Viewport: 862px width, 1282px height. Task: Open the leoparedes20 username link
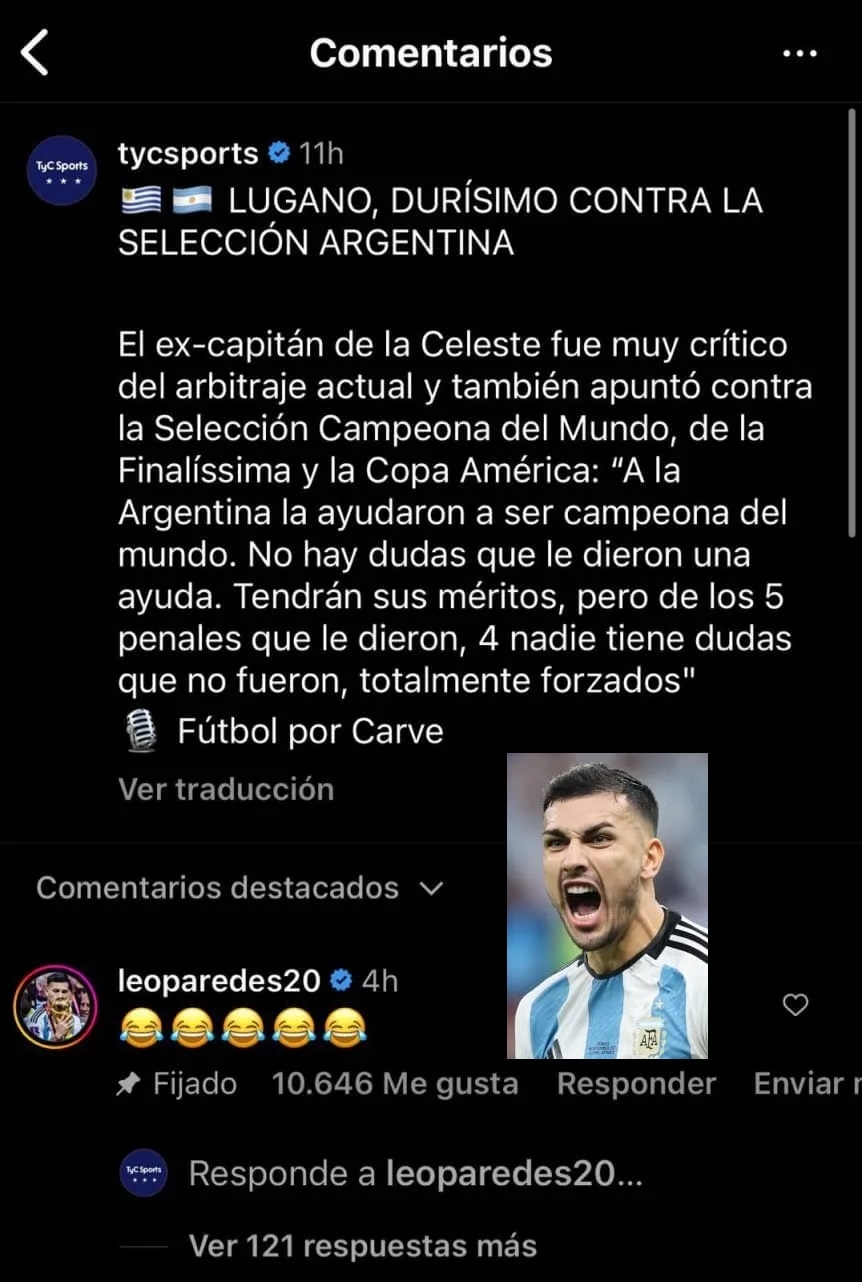tap(219, 981)
